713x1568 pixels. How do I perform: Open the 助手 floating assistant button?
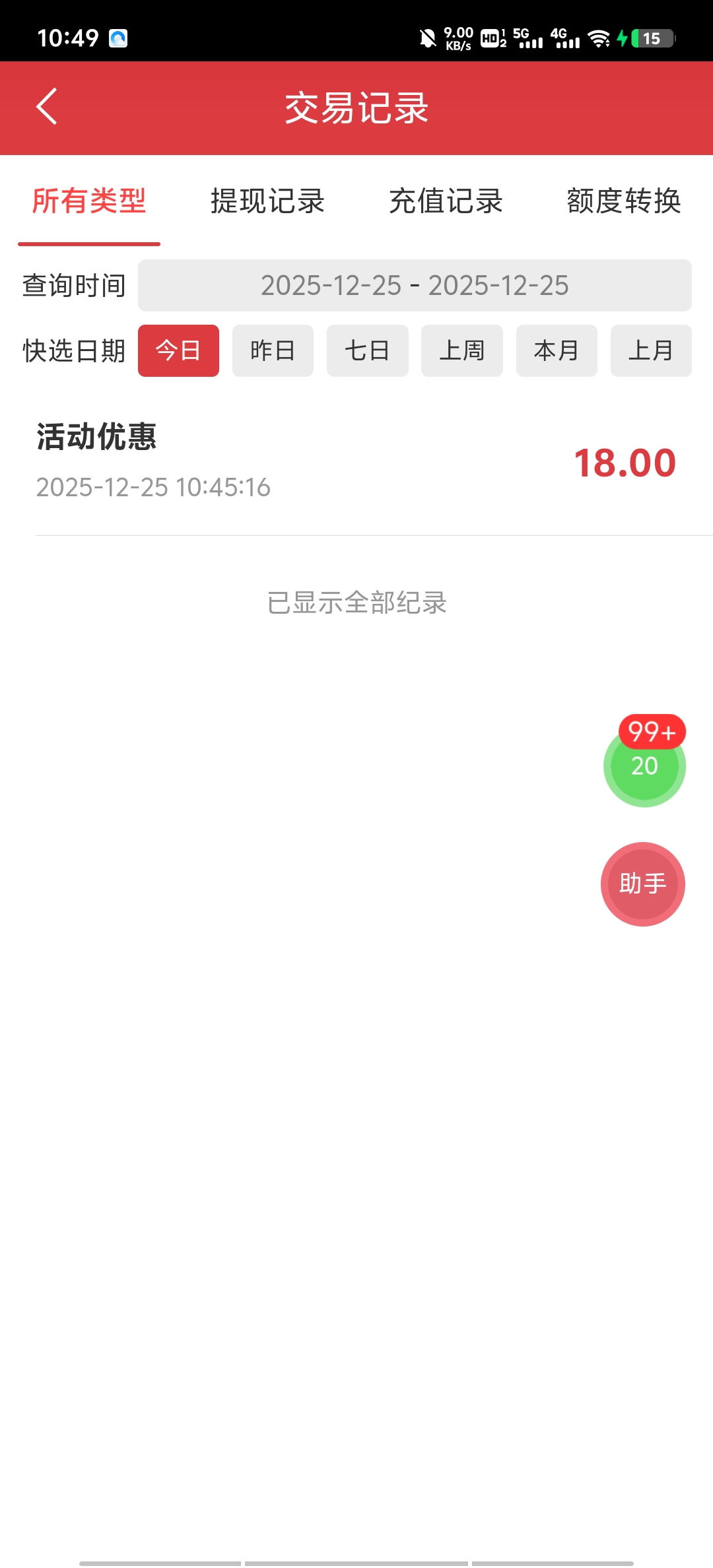642,884
